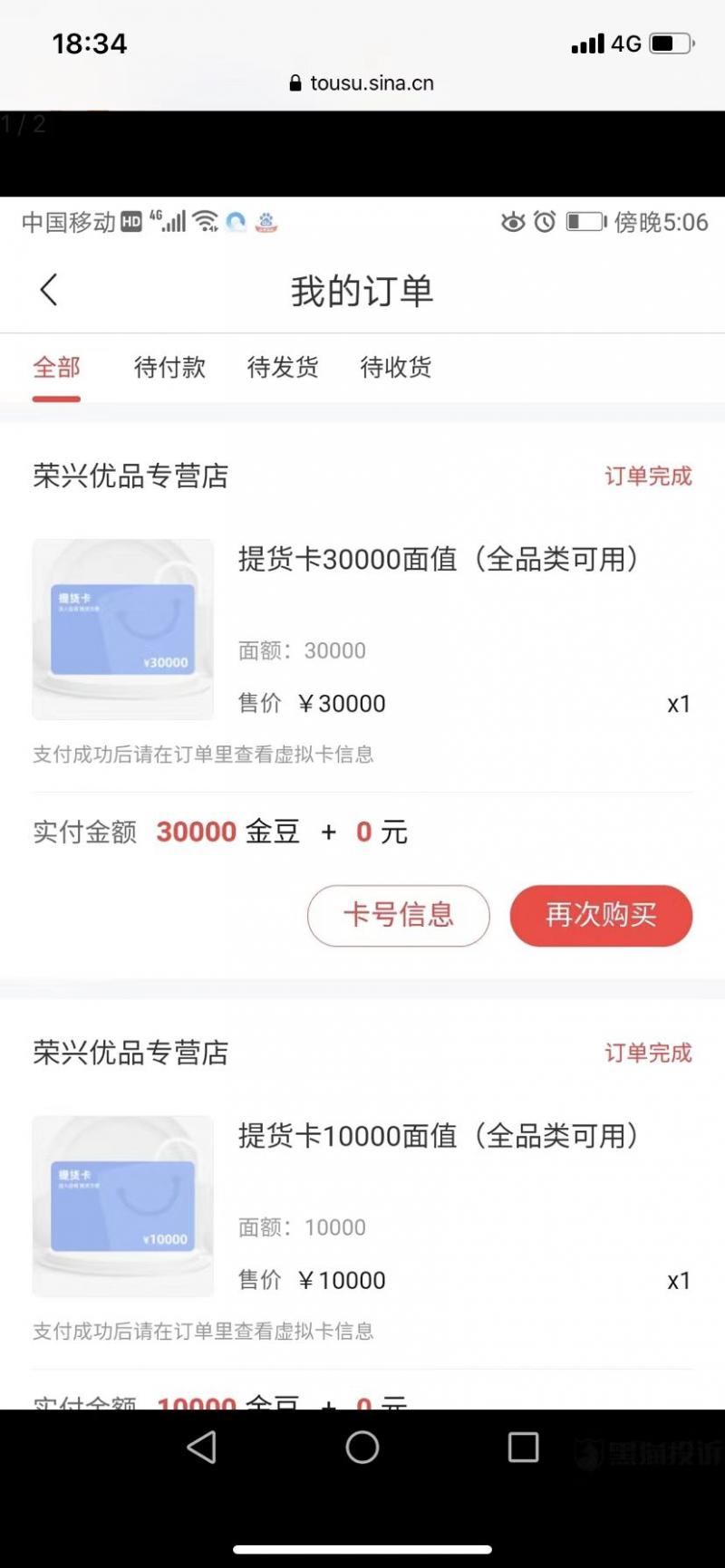Tap the 10000 gift card thumbnail
The image size is (725, 1568).
click(122, 1206)
